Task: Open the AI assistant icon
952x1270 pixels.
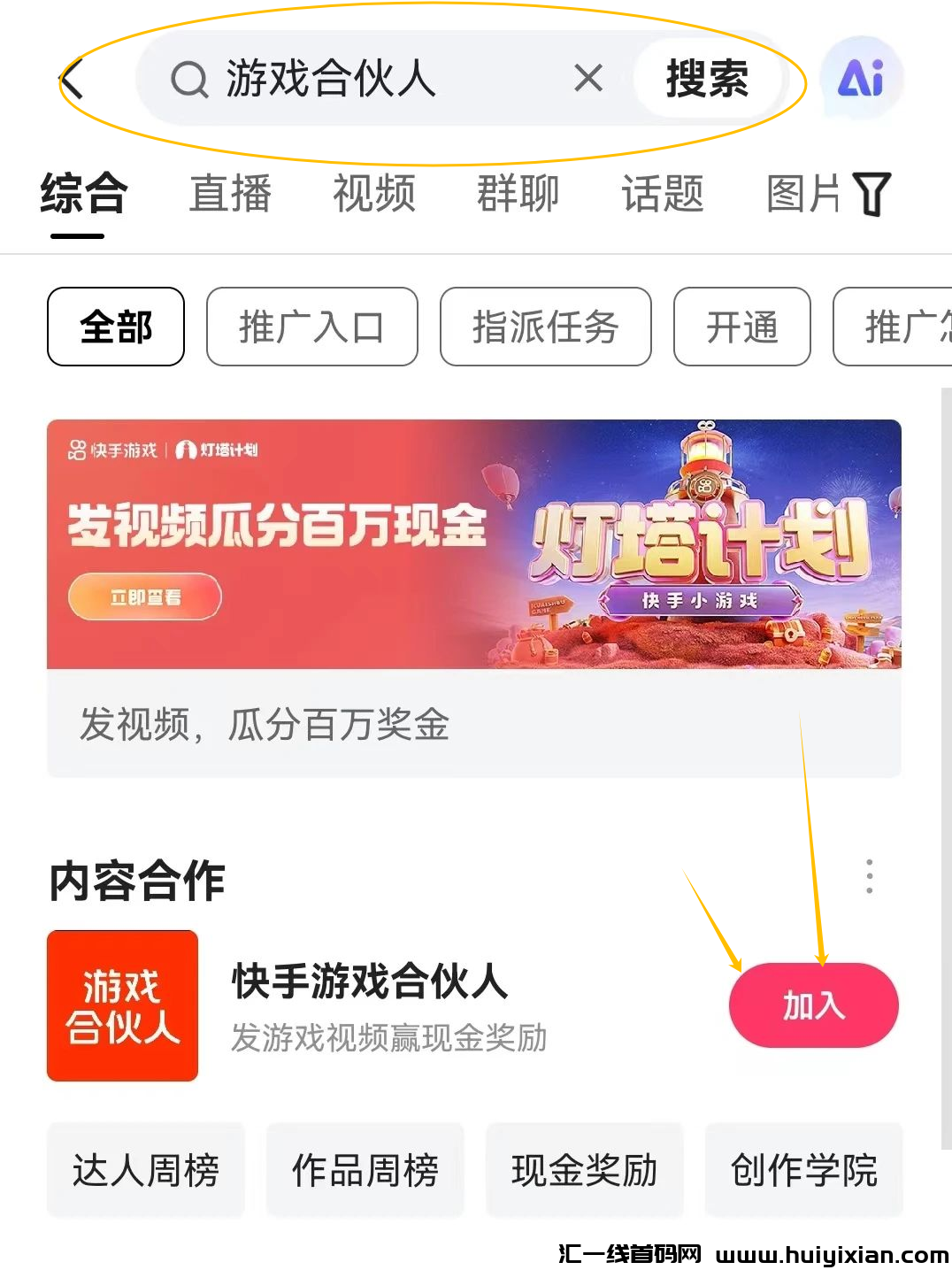Action: [x=861, y=79]
